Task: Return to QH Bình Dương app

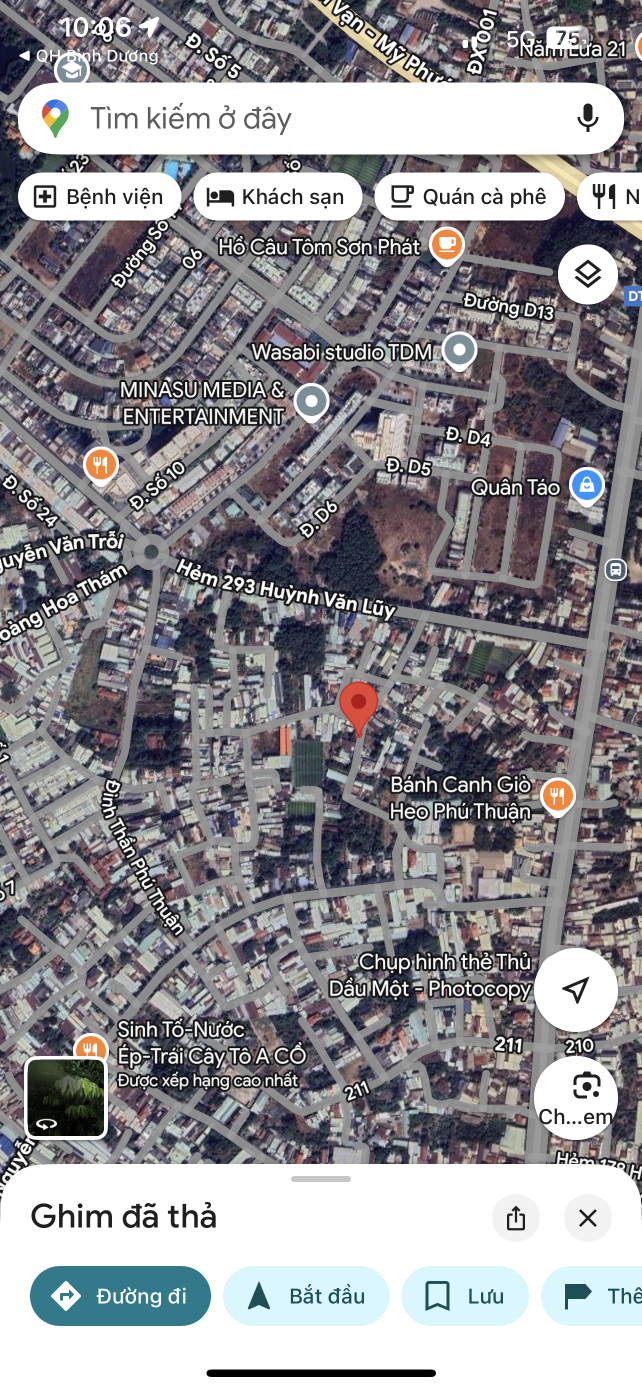Action: tap(88, 56)
